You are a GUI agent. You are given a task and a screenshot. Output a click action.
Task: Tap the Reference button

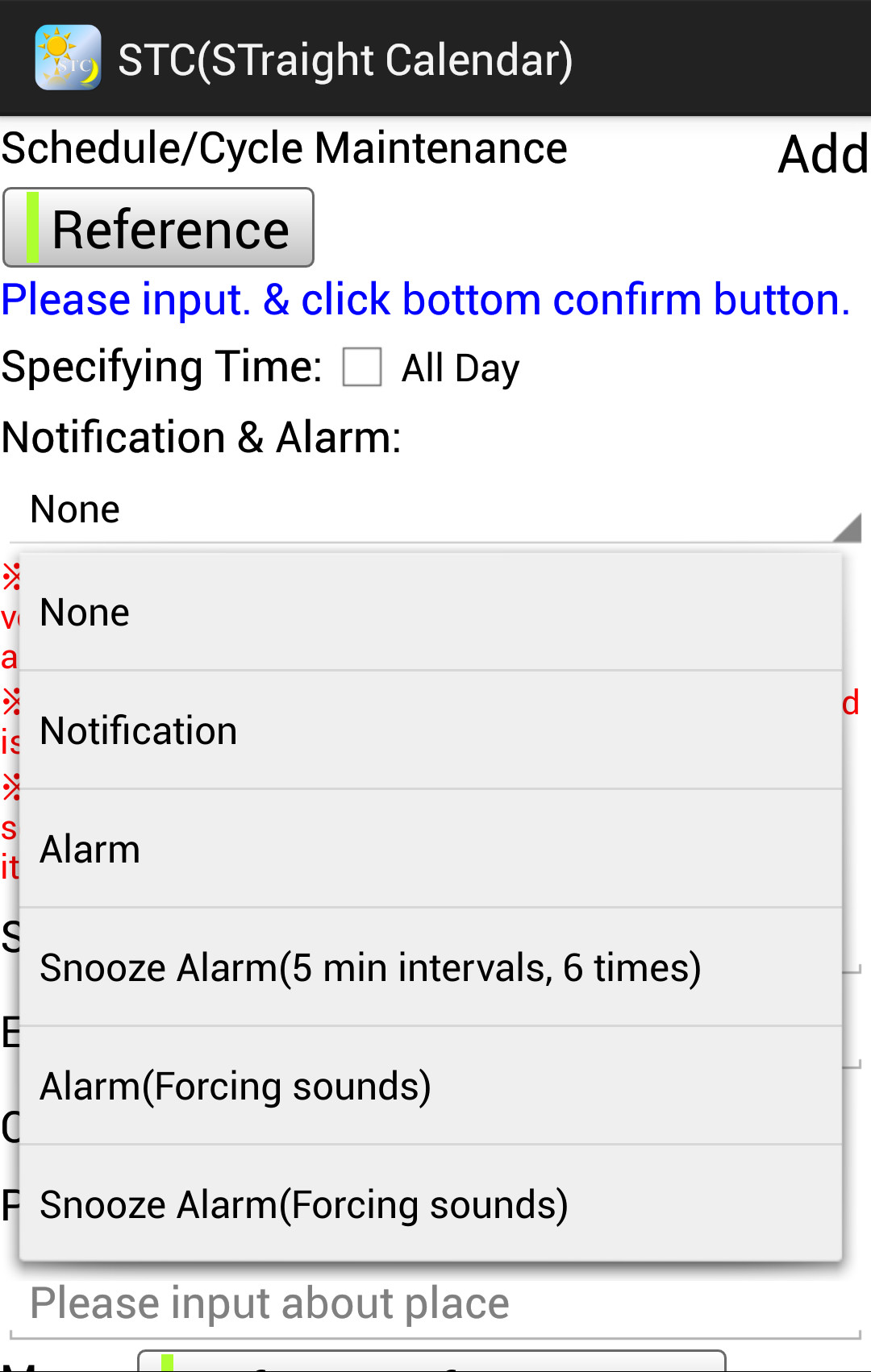159,228
